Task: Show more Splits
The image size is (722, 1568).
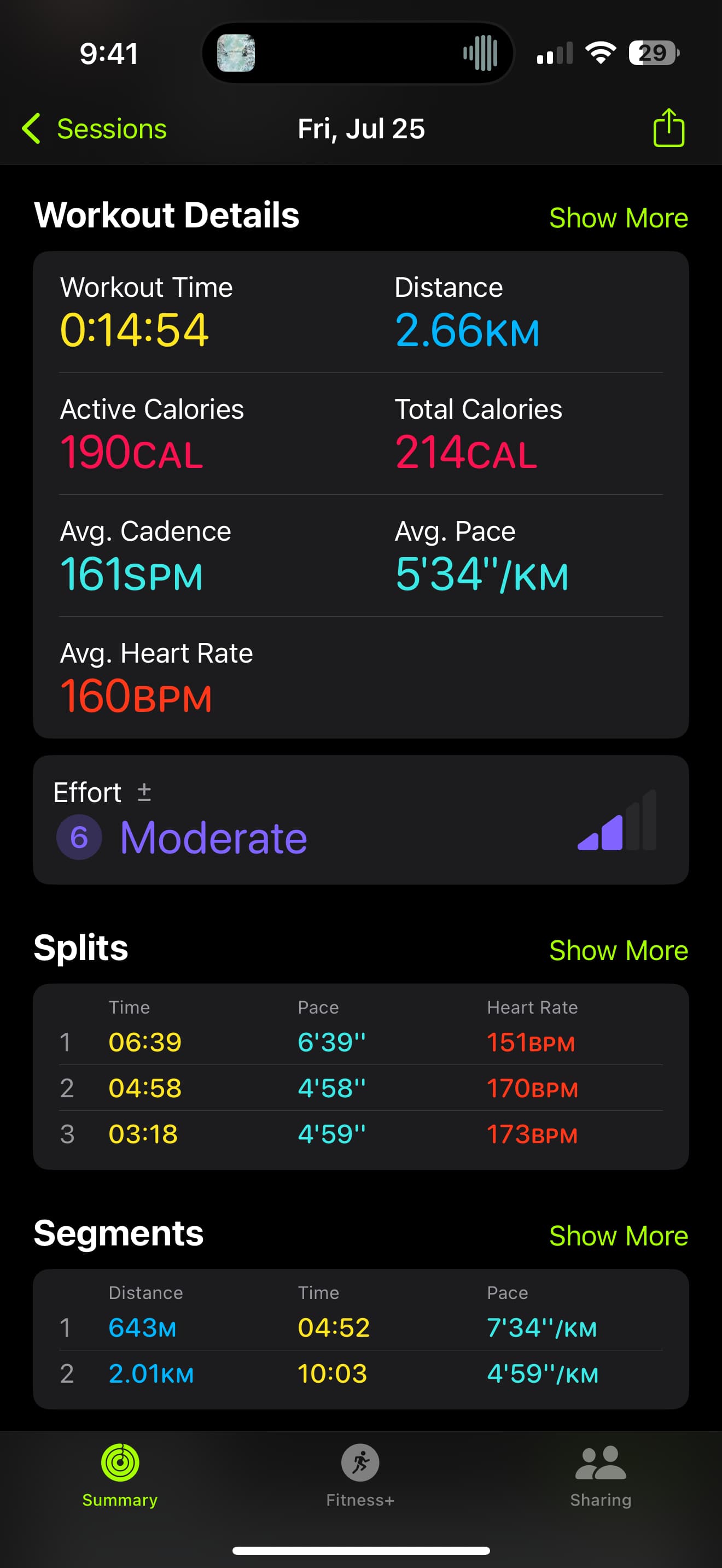Action: (x=618, y=950)
